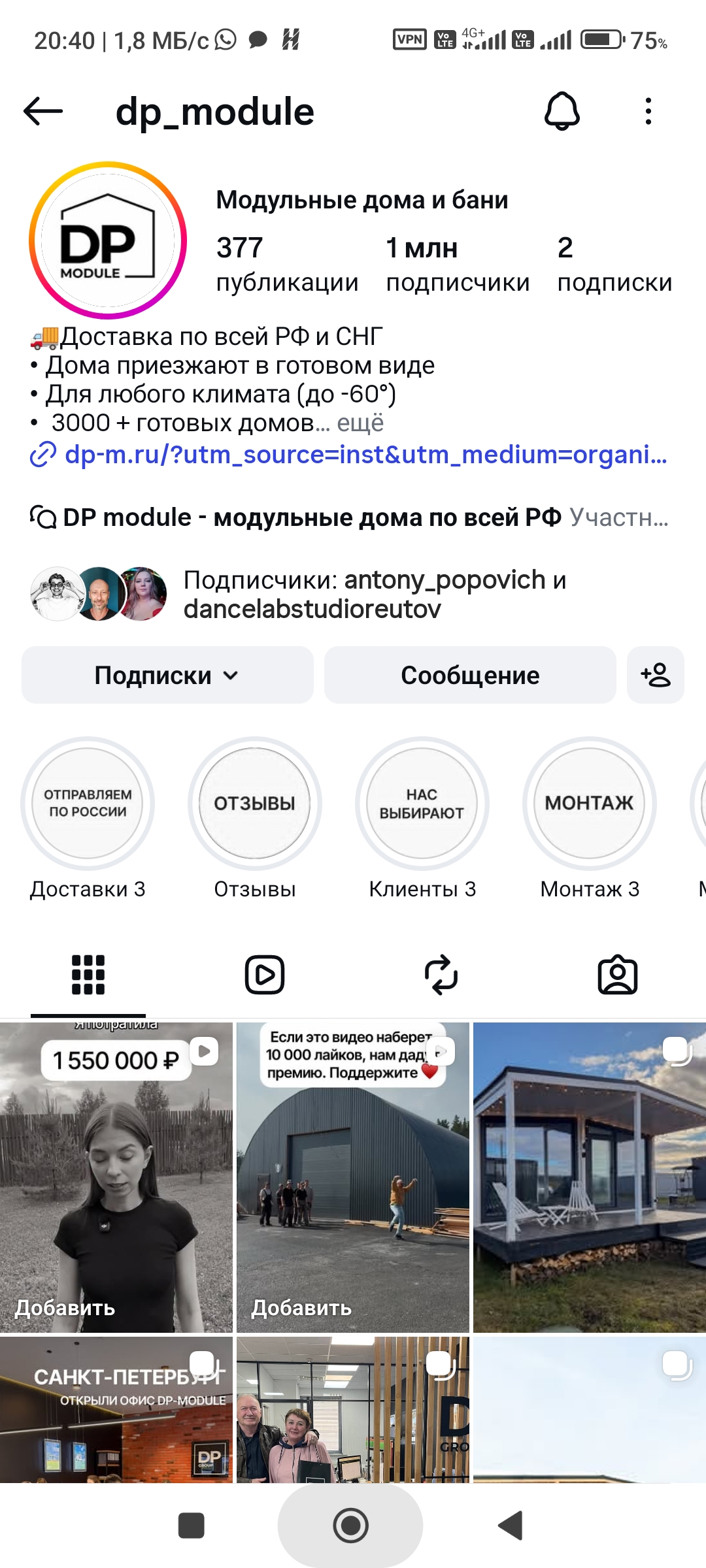Open the DP module broadcast channel

[x=348, y=517]
